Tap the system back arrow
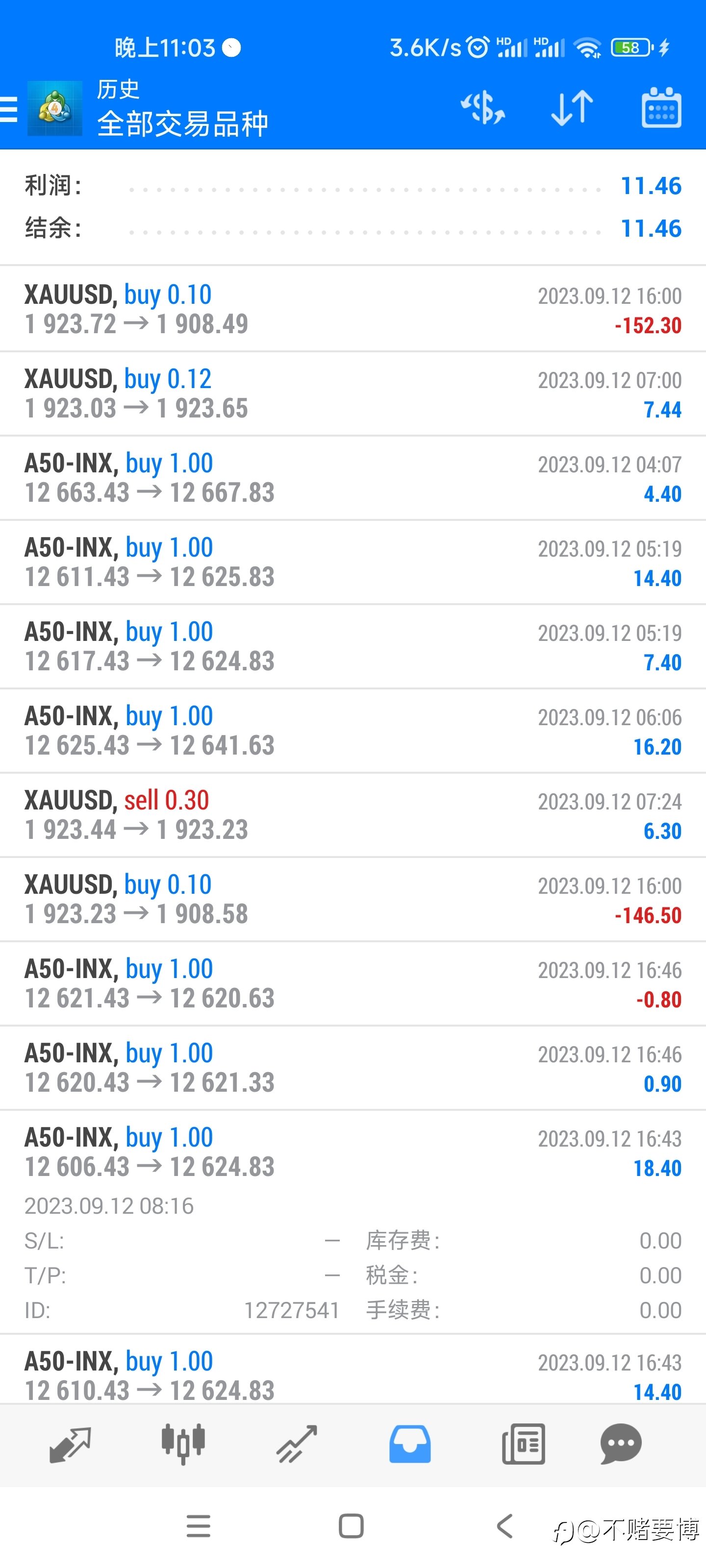Screen dimensions: 706x1568 (505, 1526)
